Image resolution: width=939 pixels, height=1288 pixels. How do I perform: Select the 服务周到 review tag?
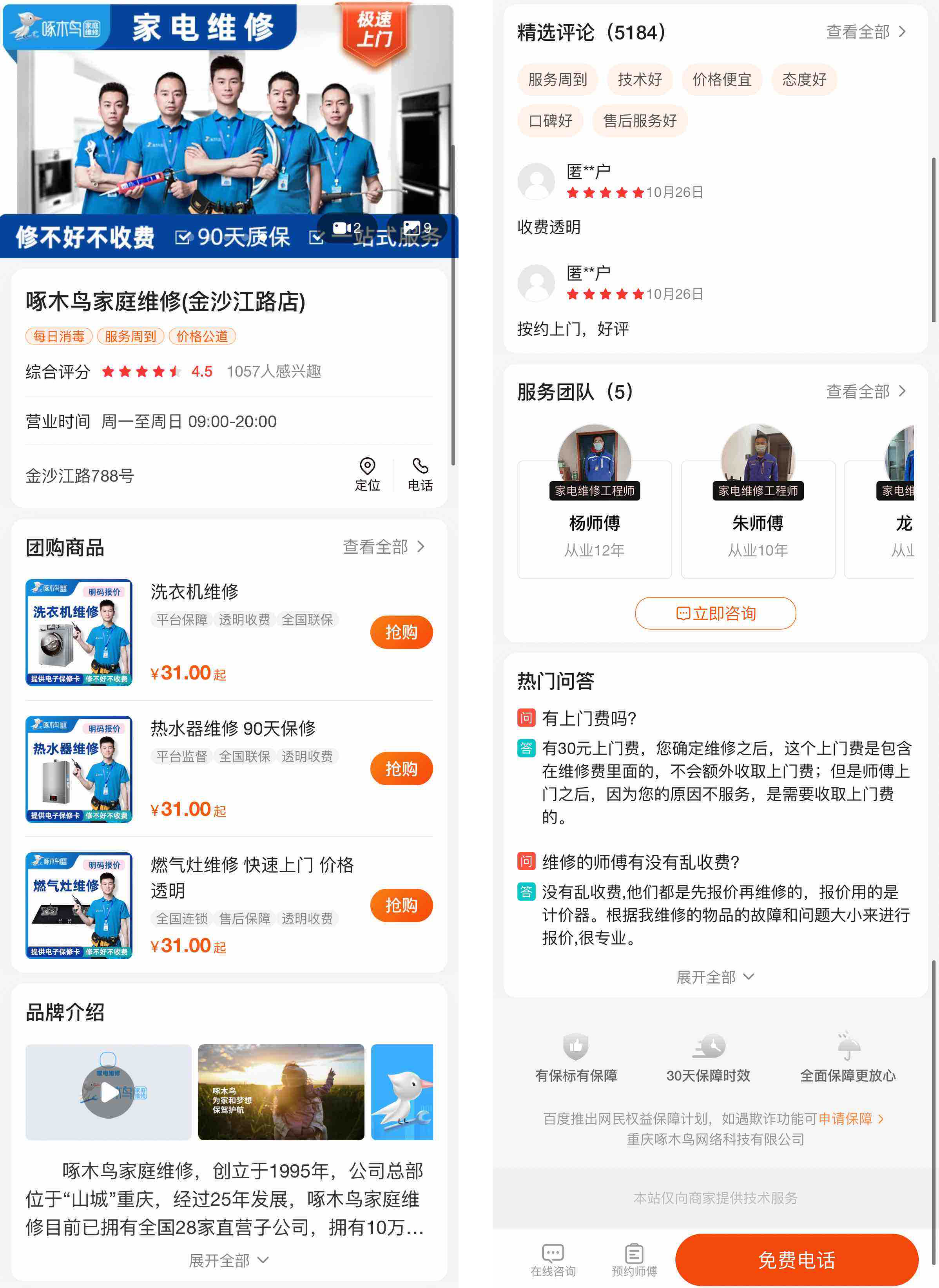pos(557,80)
